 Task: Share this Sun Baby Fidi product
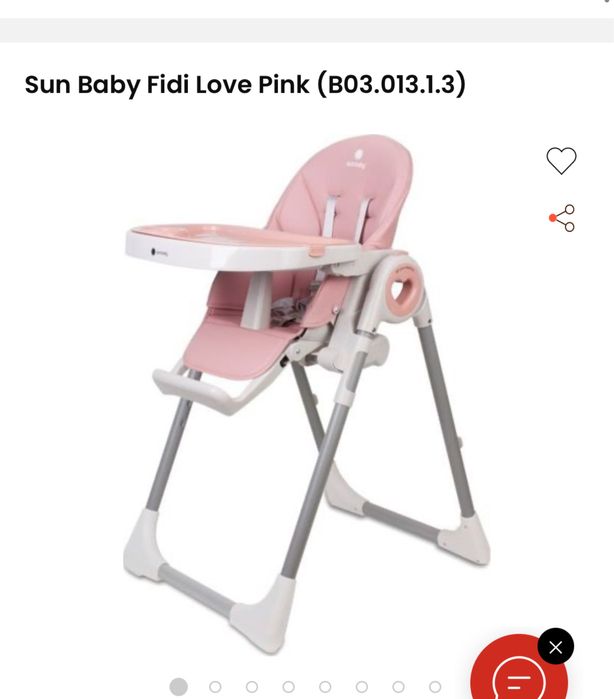coord(562,218)
